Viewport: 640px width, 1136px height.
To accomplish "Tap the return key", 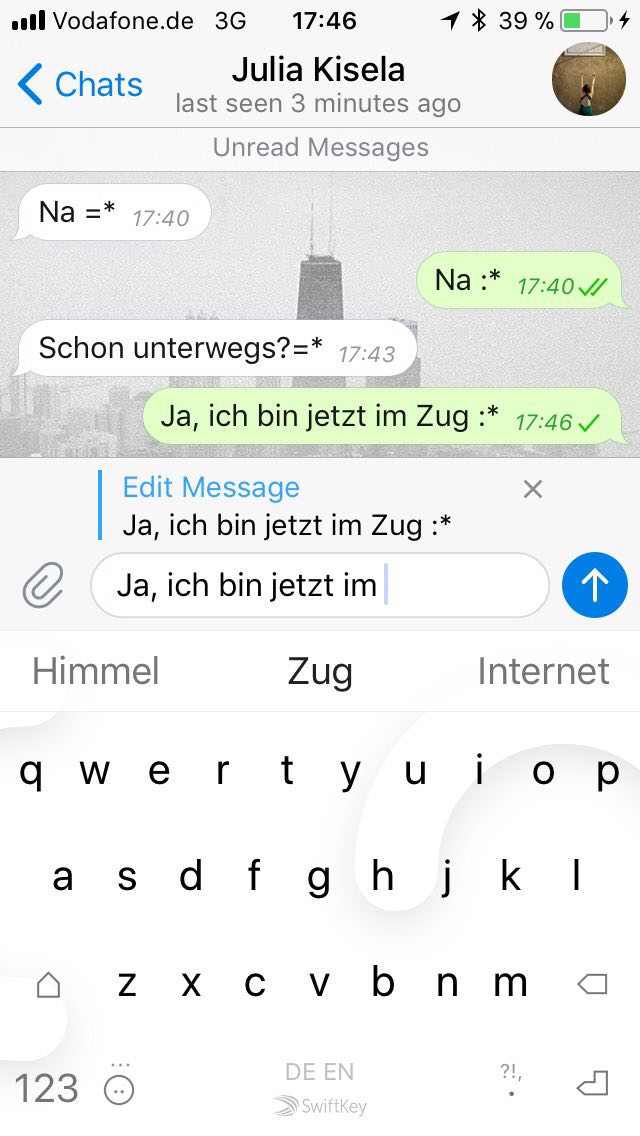I will (x=592, y=1084).
